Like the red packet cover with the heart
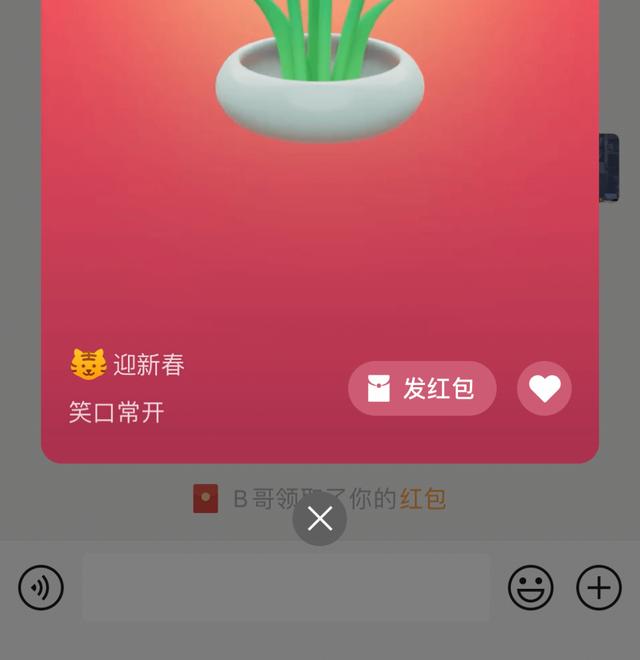This screenshot has height=660, width=640. pyautogui.click(x=544, y=388)
